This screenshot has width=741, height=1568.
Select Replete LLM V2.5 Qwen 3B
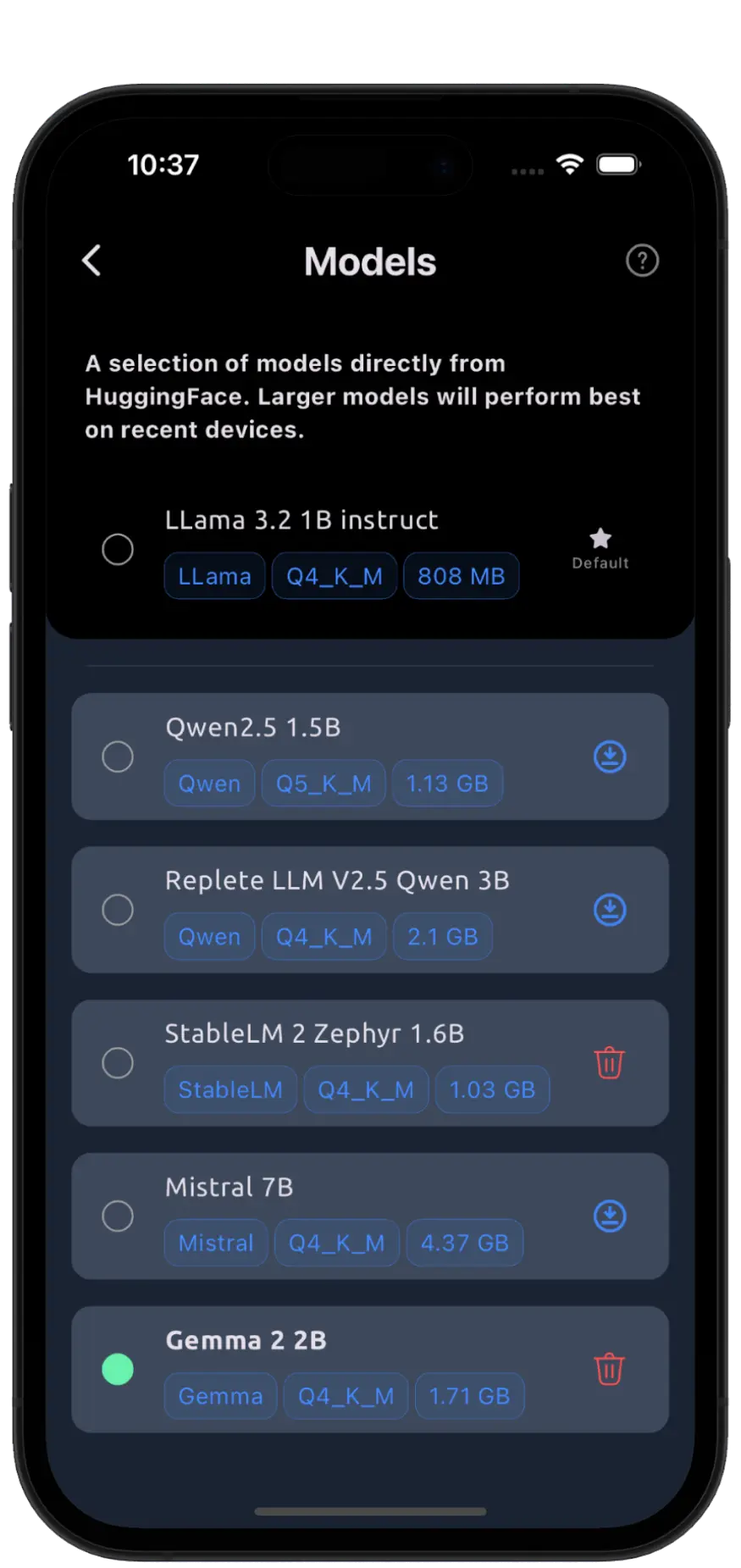click(x=118, y=910)
